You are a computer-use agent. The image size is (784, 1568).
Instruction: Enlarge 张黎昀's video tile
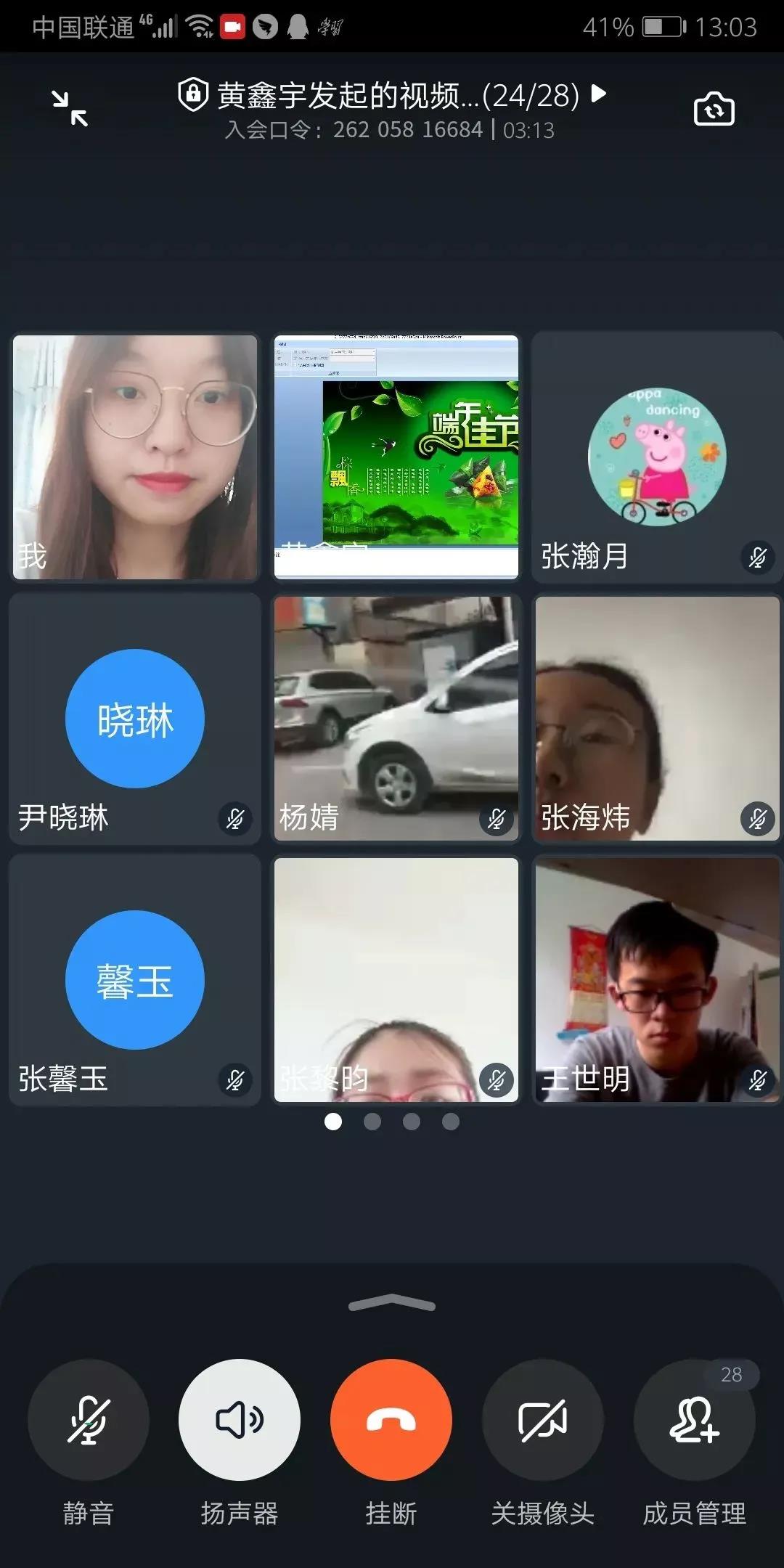click(396, 980)
